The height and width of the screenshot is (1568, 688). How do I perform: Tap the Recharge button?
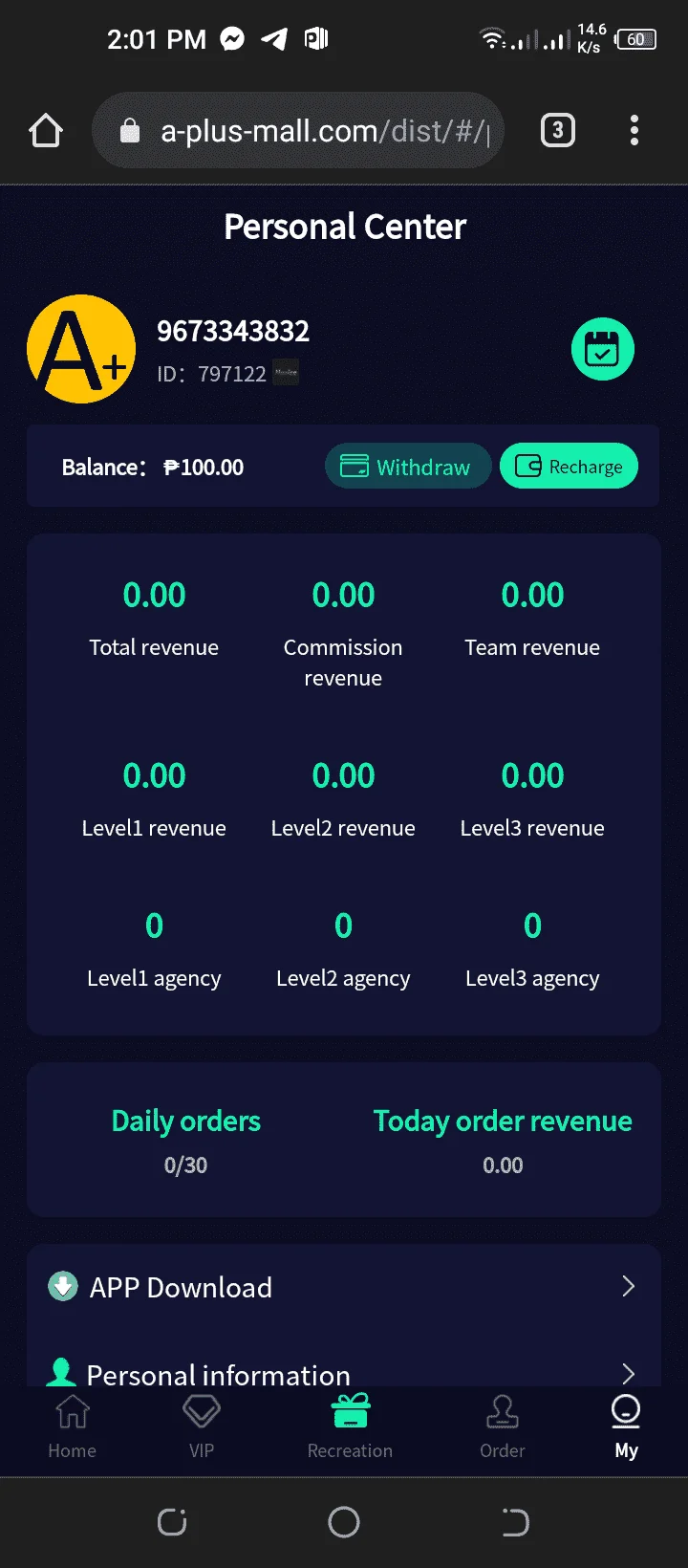pos(569,467)
